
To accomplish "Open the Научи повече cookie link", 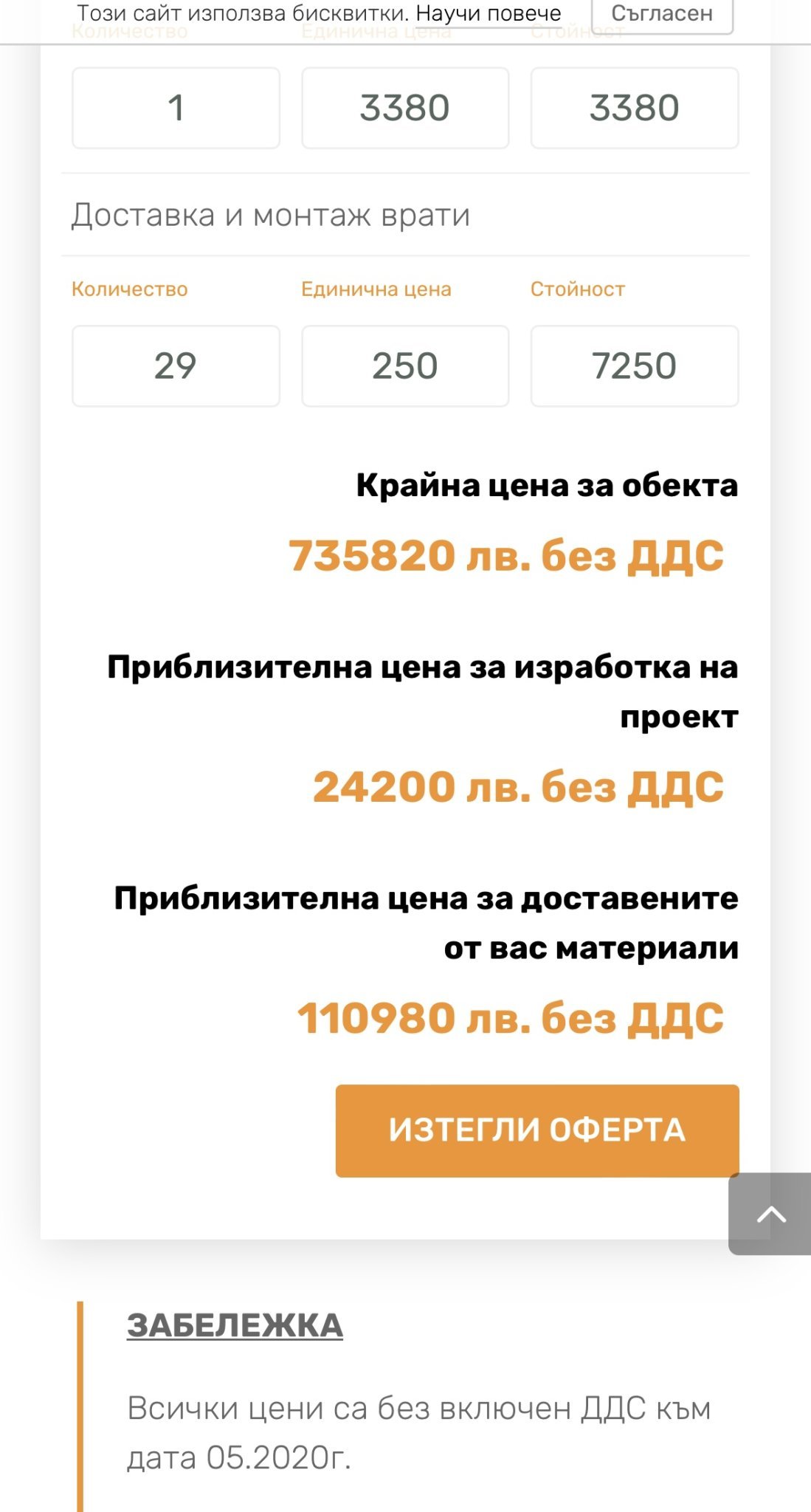I will pyautogui.click(x=488, y=14).
